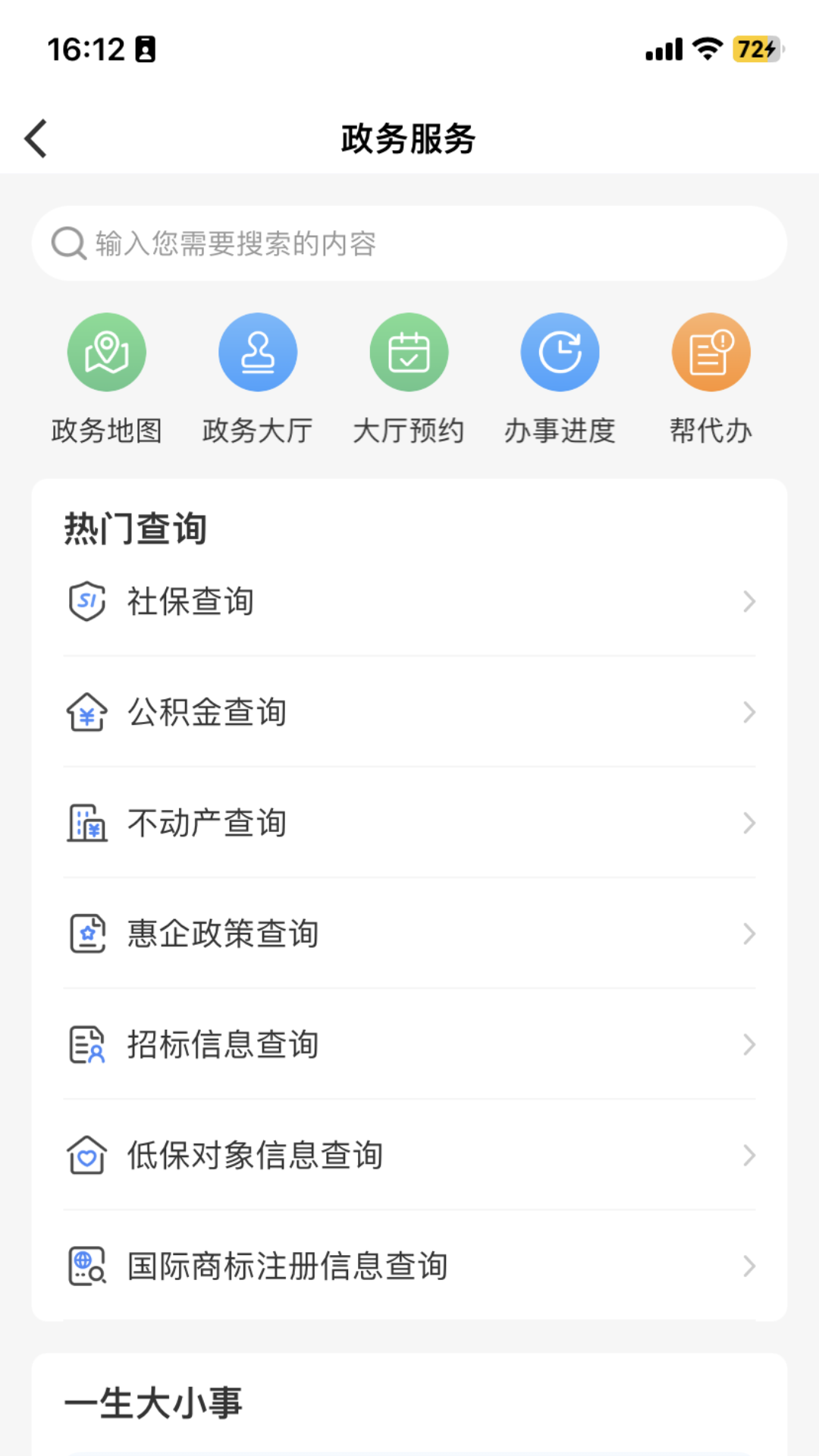Screen dimensions: 819x1456
Task: Open the 帮代办 document icon
Action: pos(711,351)
